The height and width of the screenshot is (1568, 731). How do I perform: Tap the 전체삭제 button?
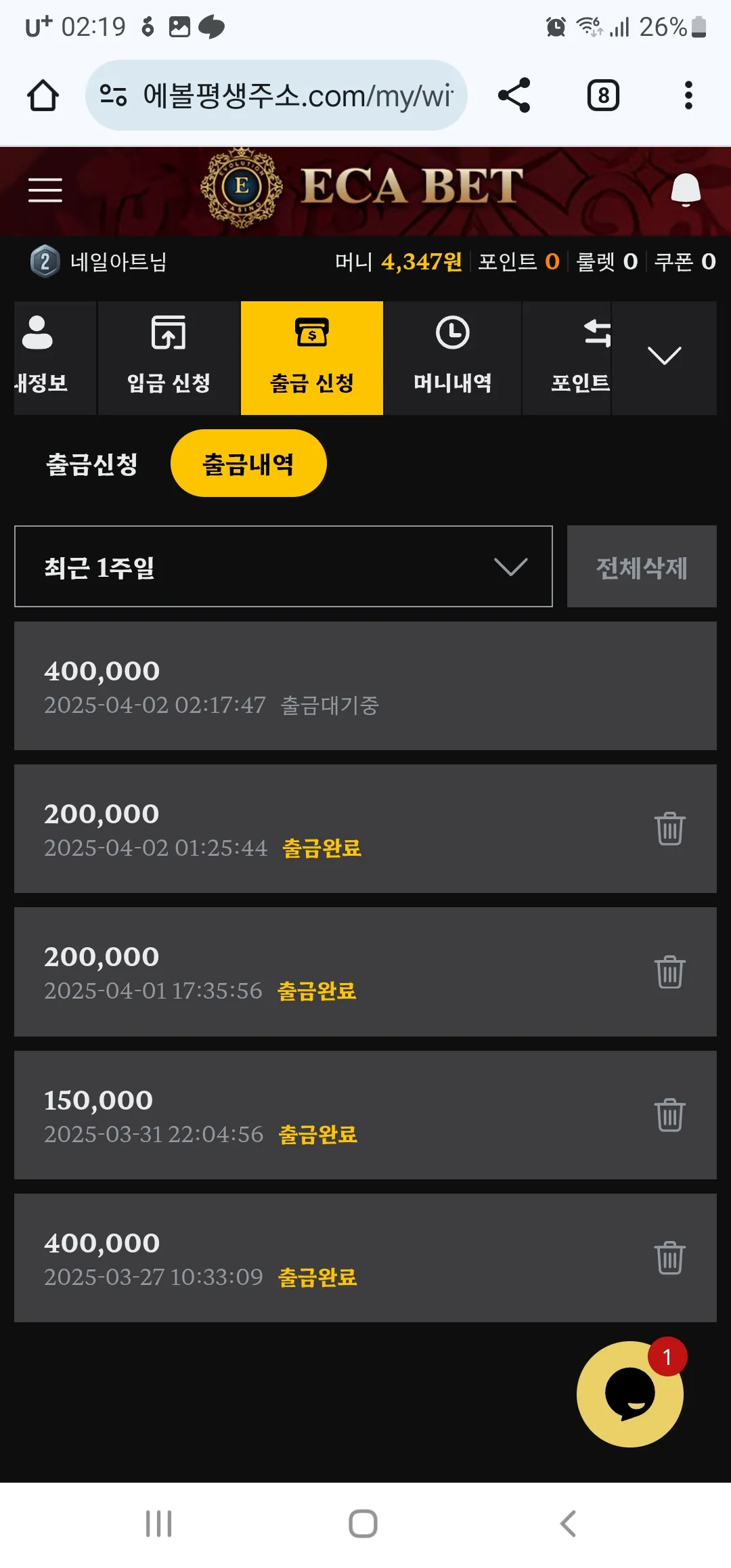coord(642,567)
